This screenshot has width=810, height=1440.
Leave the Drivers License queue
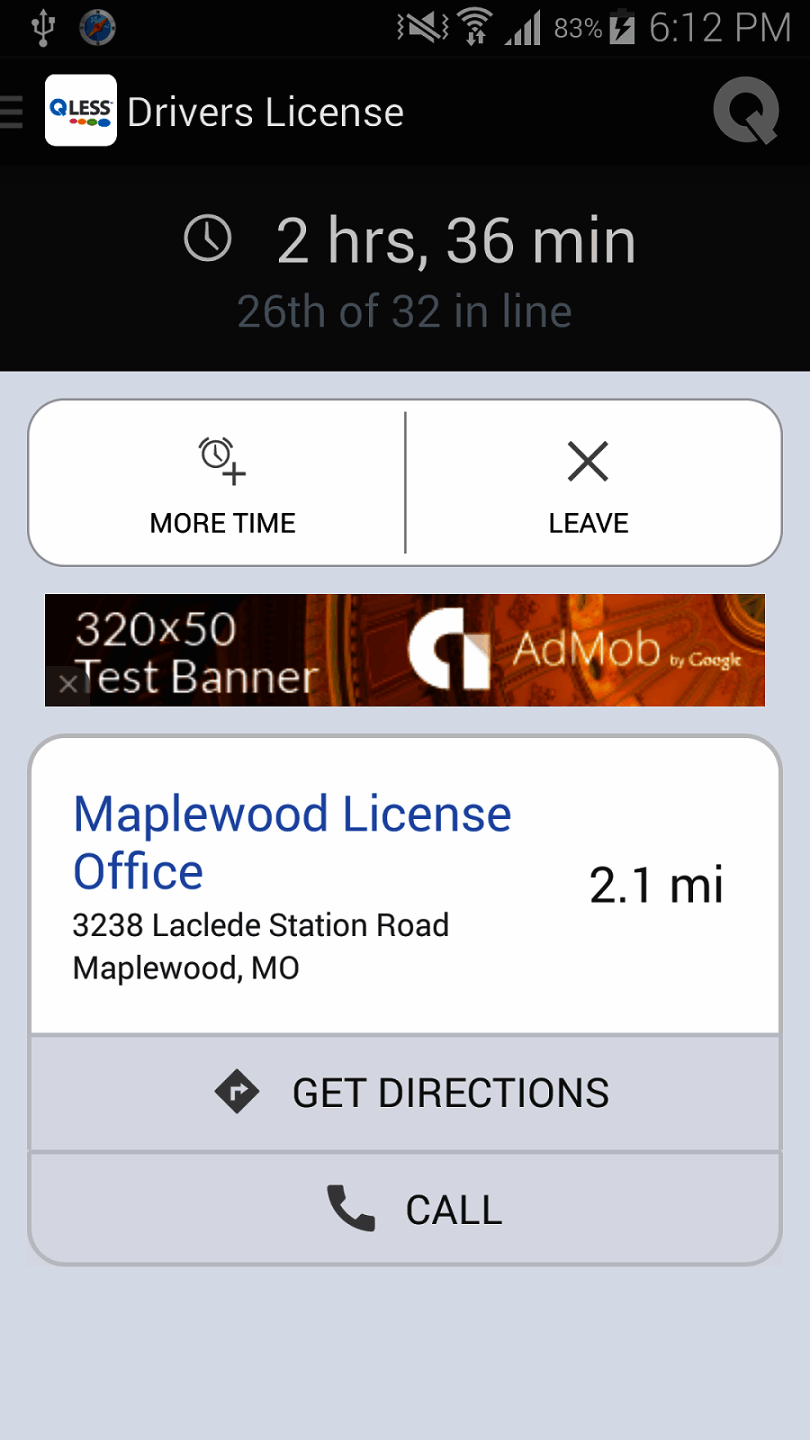tap(589, 483)
